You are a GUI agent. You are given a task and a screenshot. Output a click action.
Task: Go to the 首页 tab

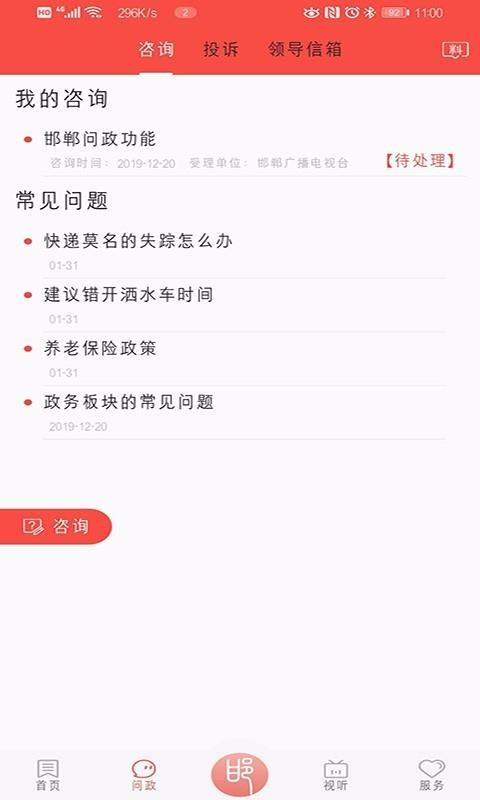(x=48, y=774)
